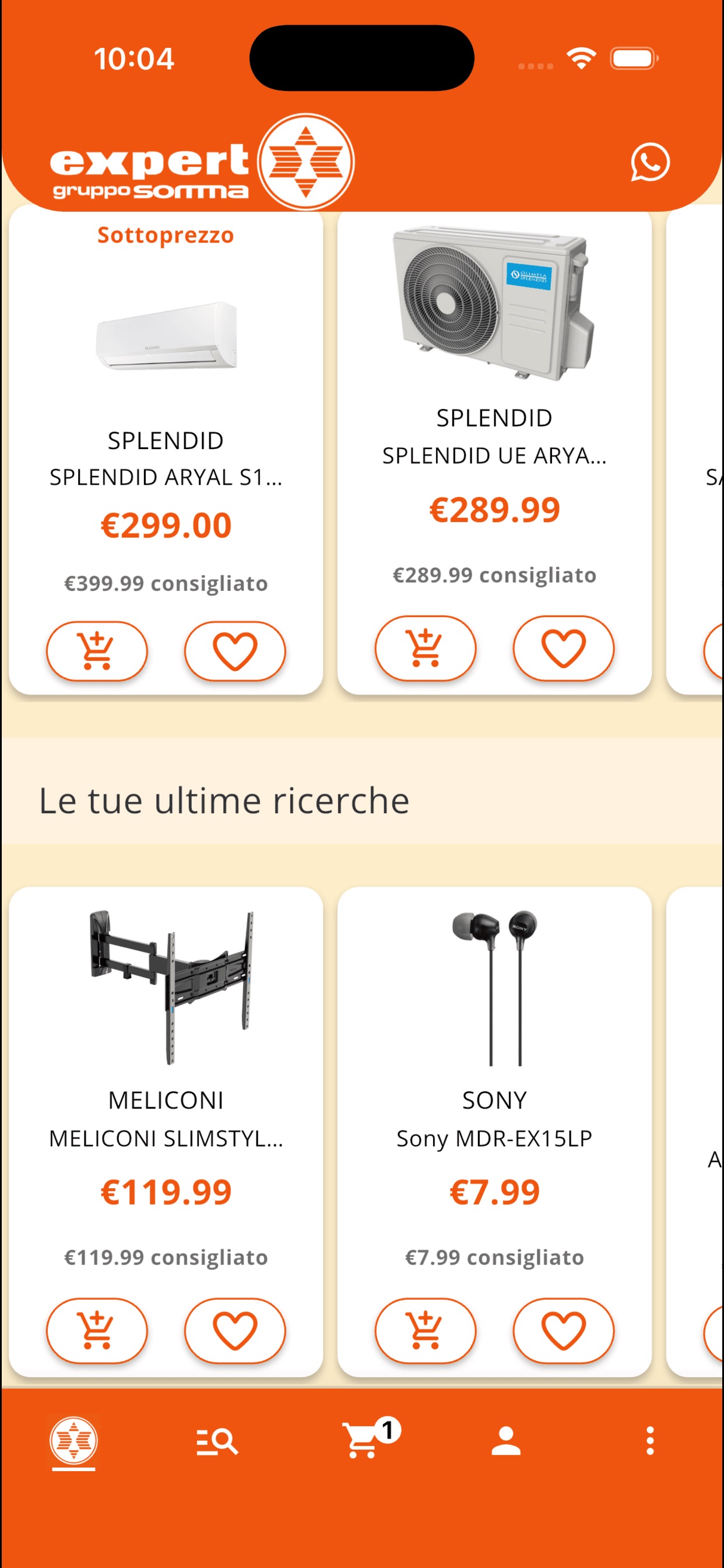
Task: Add MELICONI SLIMSTYLE mount to cart
Action: [97, 1331]
